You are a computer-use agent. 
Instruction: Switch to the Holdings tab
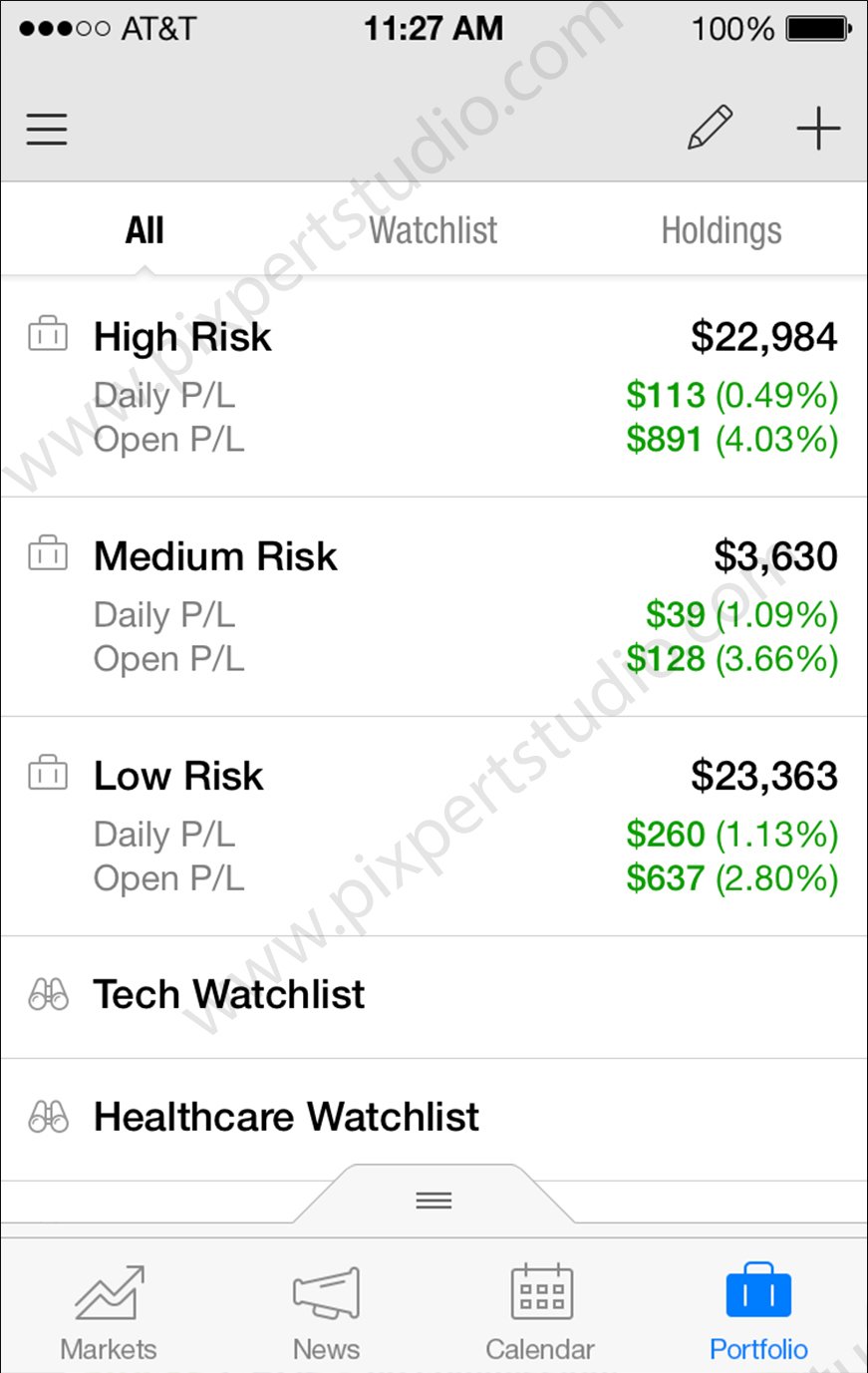(722, 230)
